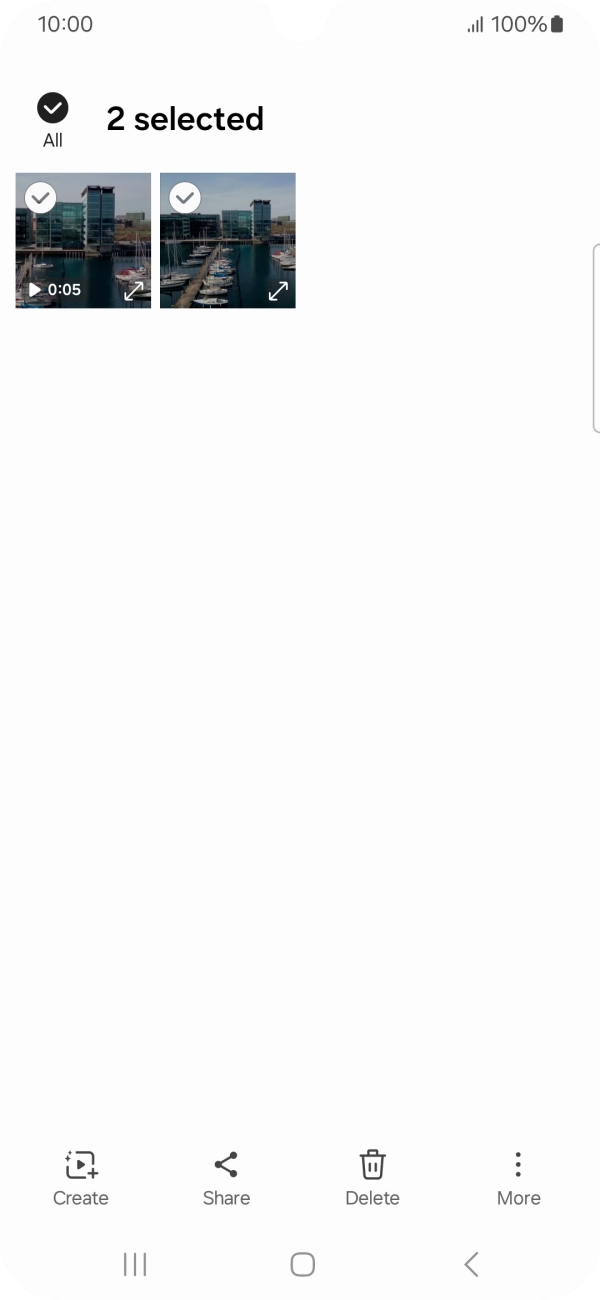Tap Create in the bottom toolbar

(x=81, y=1178)
